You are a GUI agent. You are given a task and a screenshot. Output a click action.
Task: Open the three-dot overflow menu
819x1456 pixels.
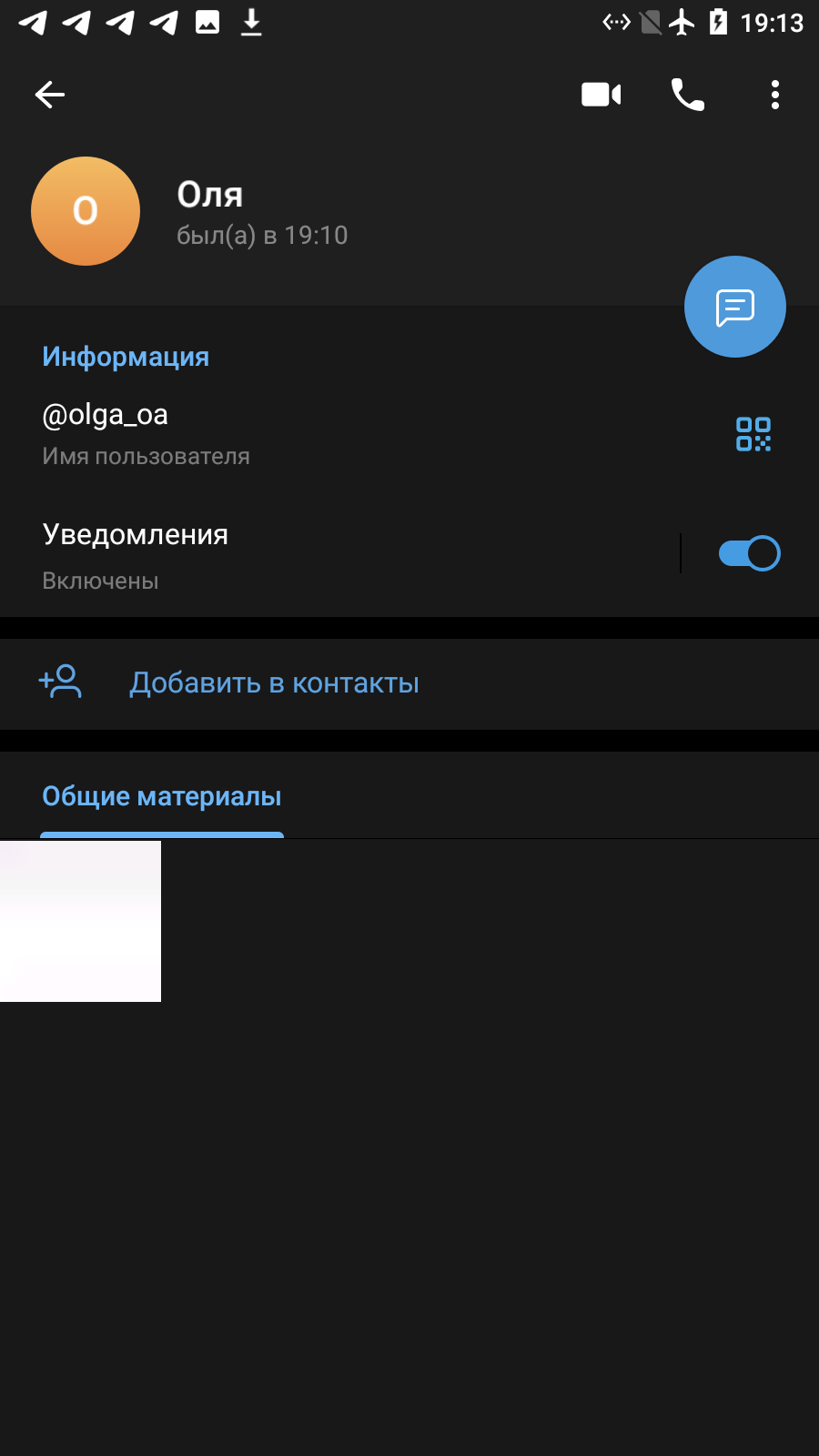tap(775, 95)
